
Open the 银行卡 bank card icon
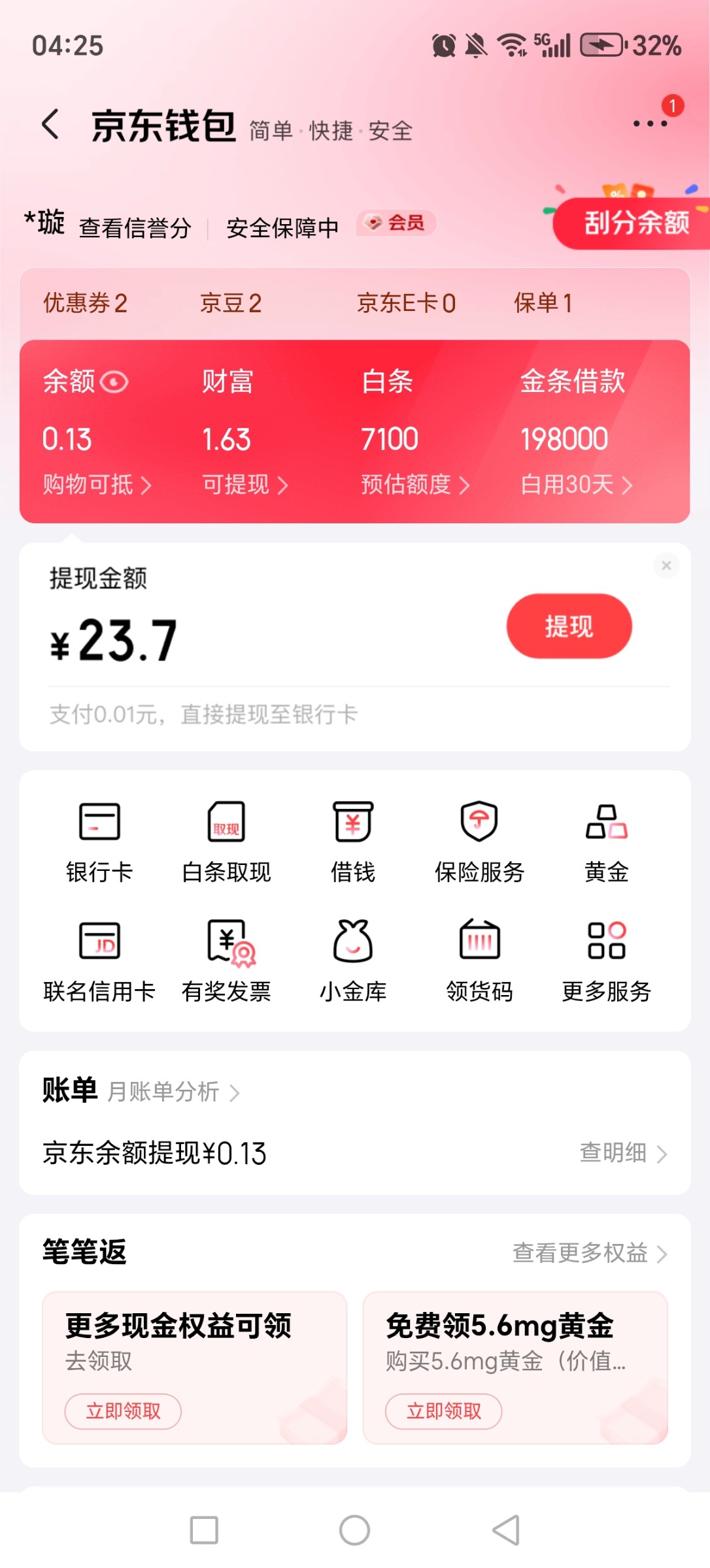99,840
